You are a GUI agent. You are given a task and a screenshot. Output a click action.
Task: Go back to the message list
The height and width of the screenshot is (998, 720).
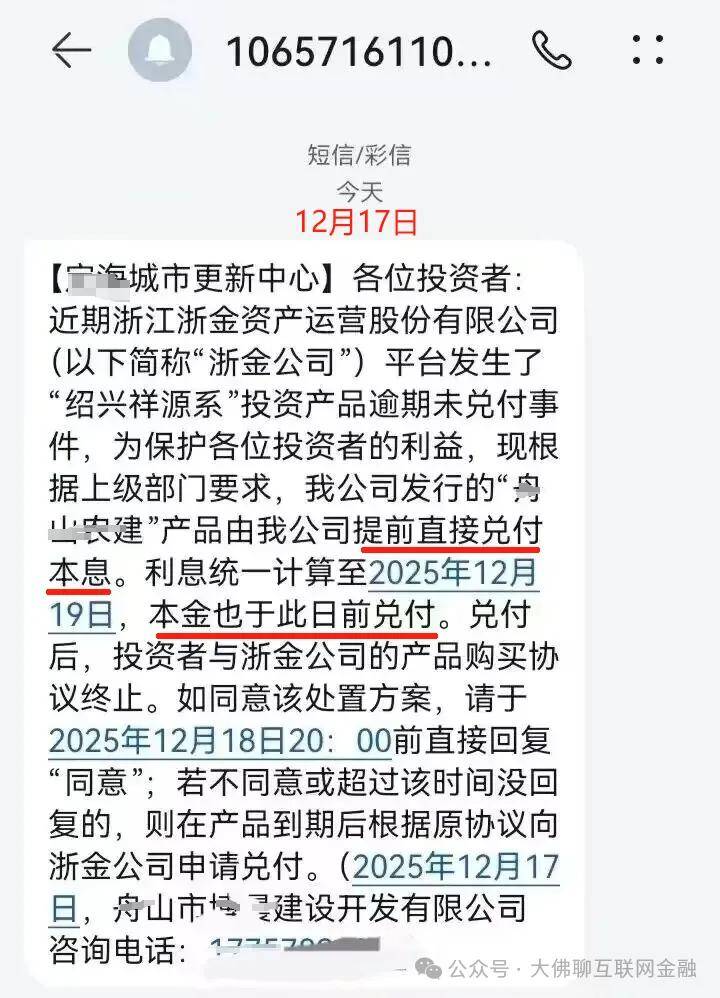pos(71,50)
